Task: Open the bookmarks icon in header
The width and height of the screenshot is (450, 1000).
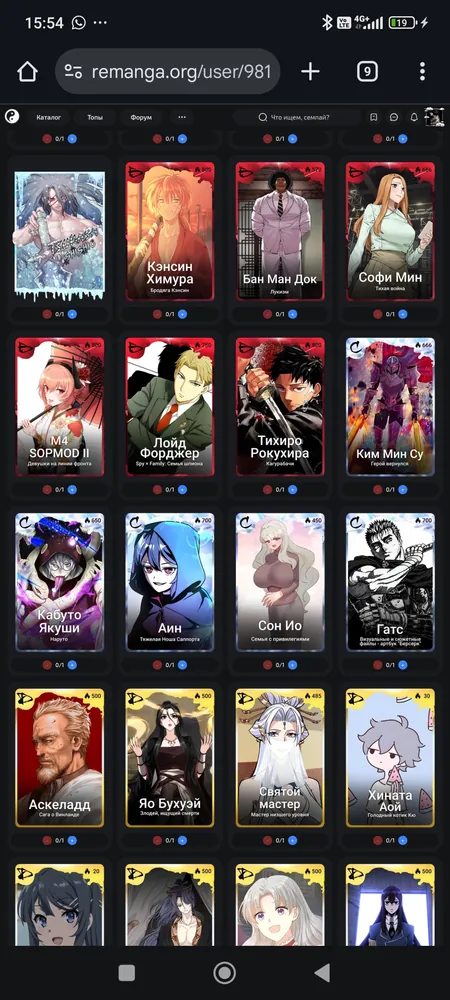Action: tap(374, 117)
